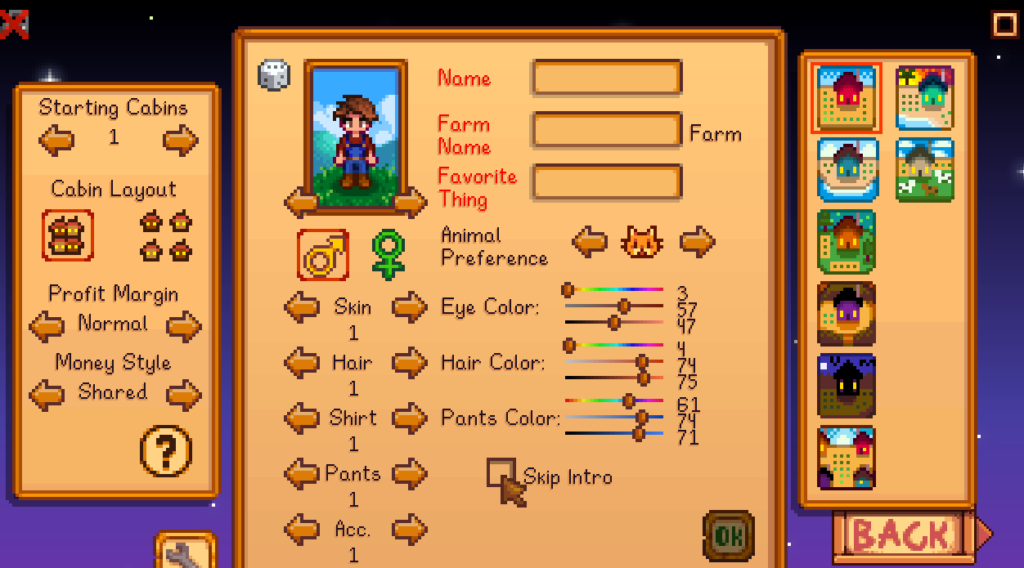The width and height of the screenshot is (1024, 568).
Task: Enter the Farm Name field
Action: (x=607, y=130)
